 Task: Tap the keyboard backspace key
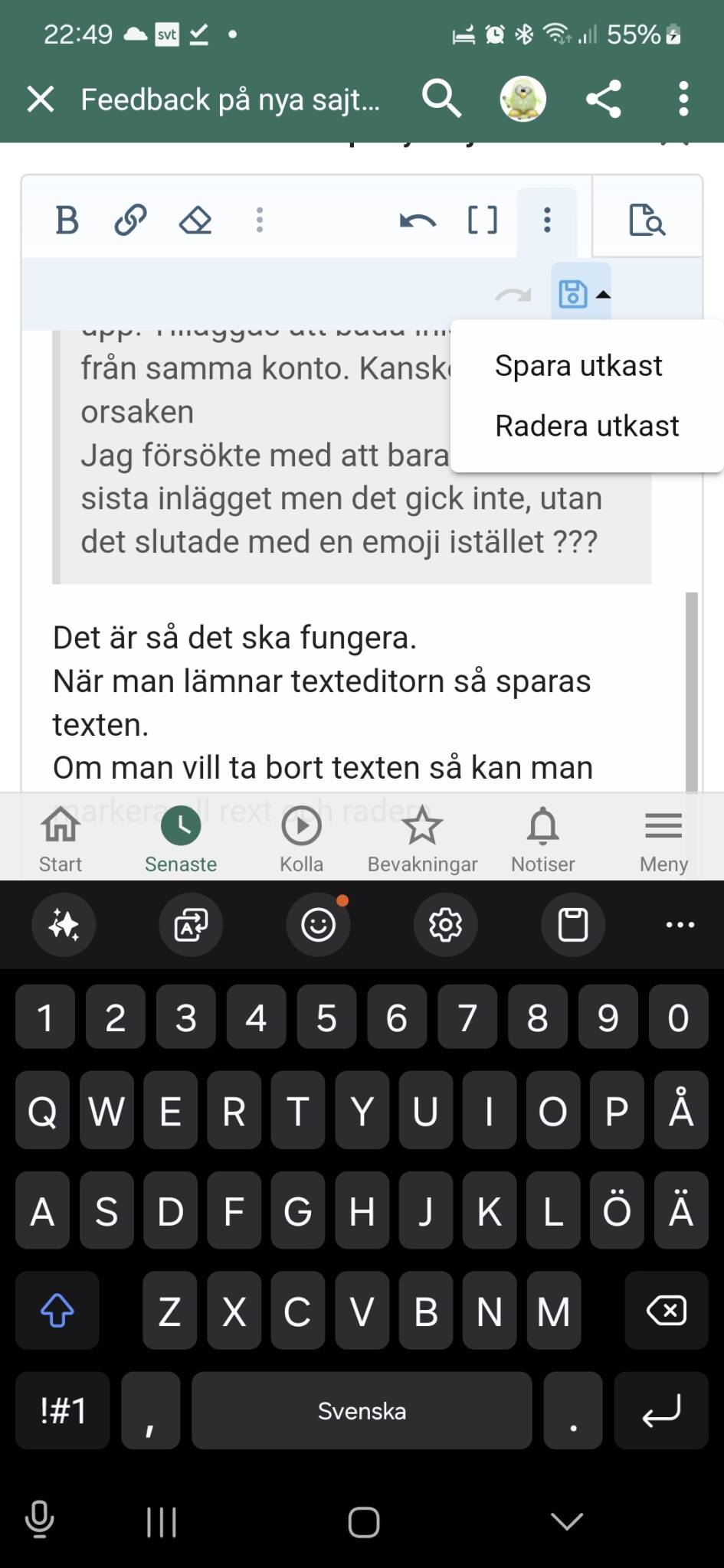pyautogui.click(x=666, y=1311)
